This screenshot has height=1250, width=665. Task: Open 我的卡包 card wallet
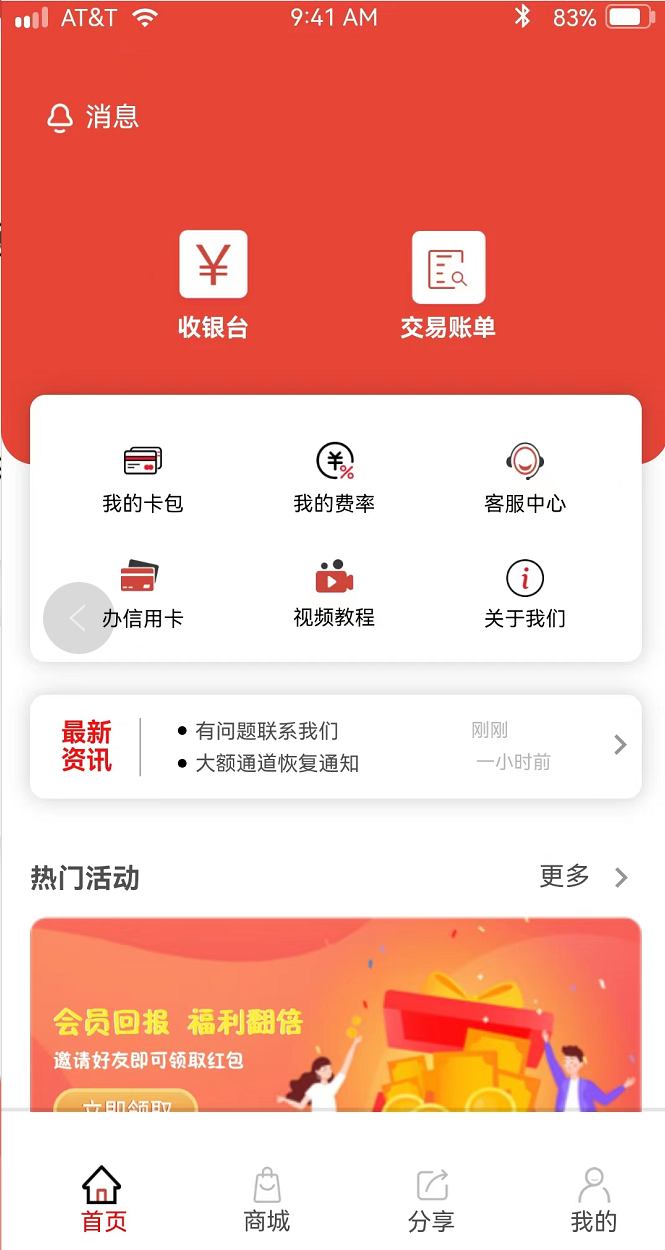click(143, 478)
